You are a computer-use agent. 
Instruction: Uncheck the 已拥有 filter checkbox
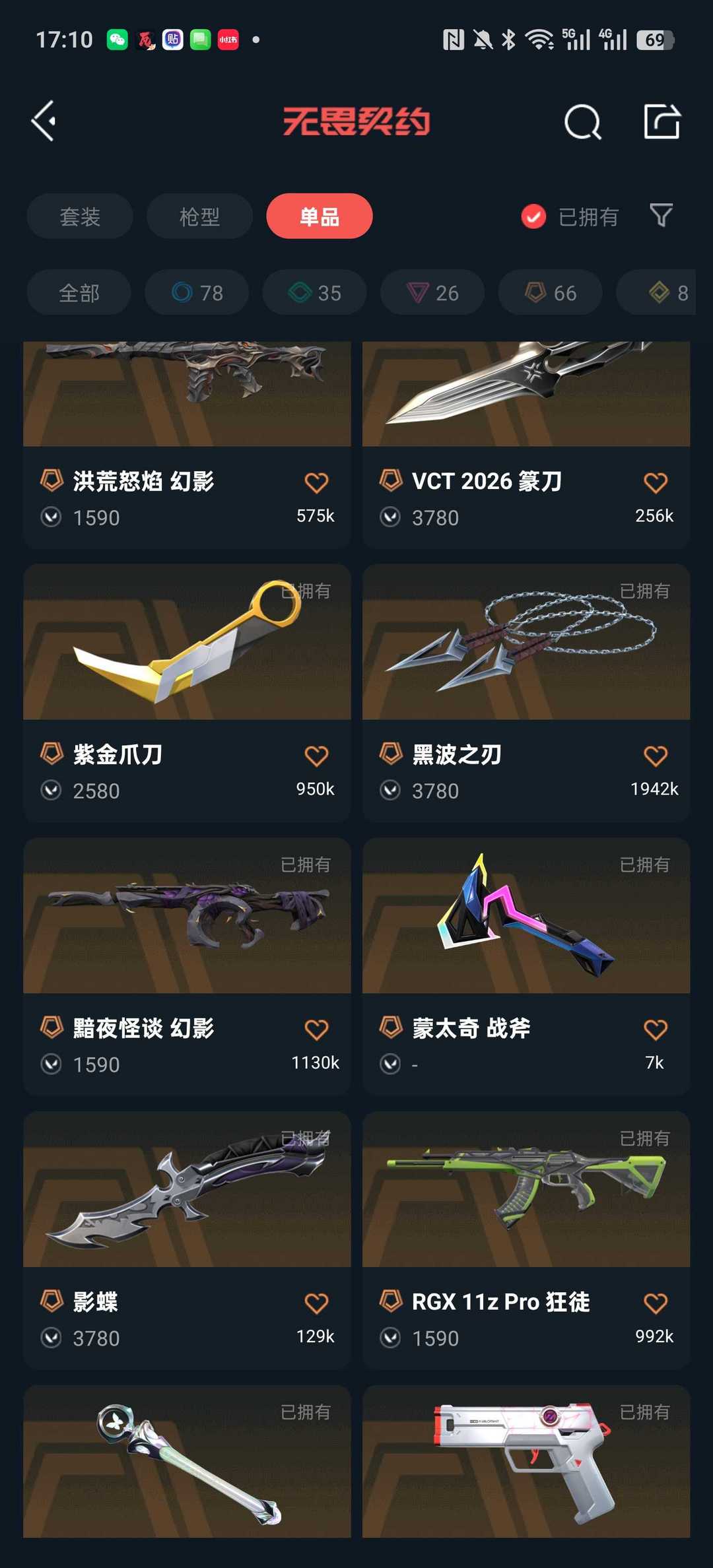pyautogui.click(x=533, y=216)
